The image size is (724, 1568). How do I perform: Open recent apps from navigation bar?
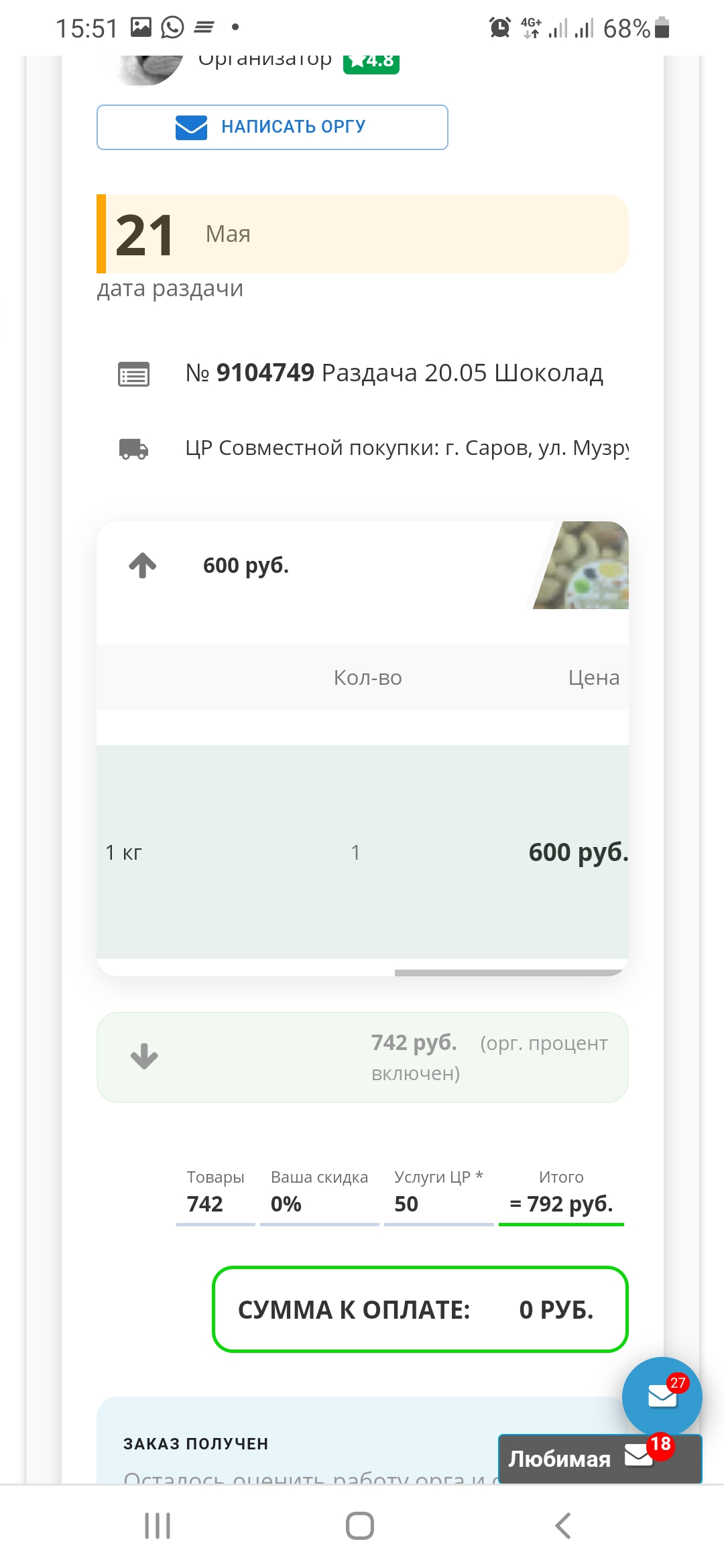pyautogui.click(x=158, y=1526)
